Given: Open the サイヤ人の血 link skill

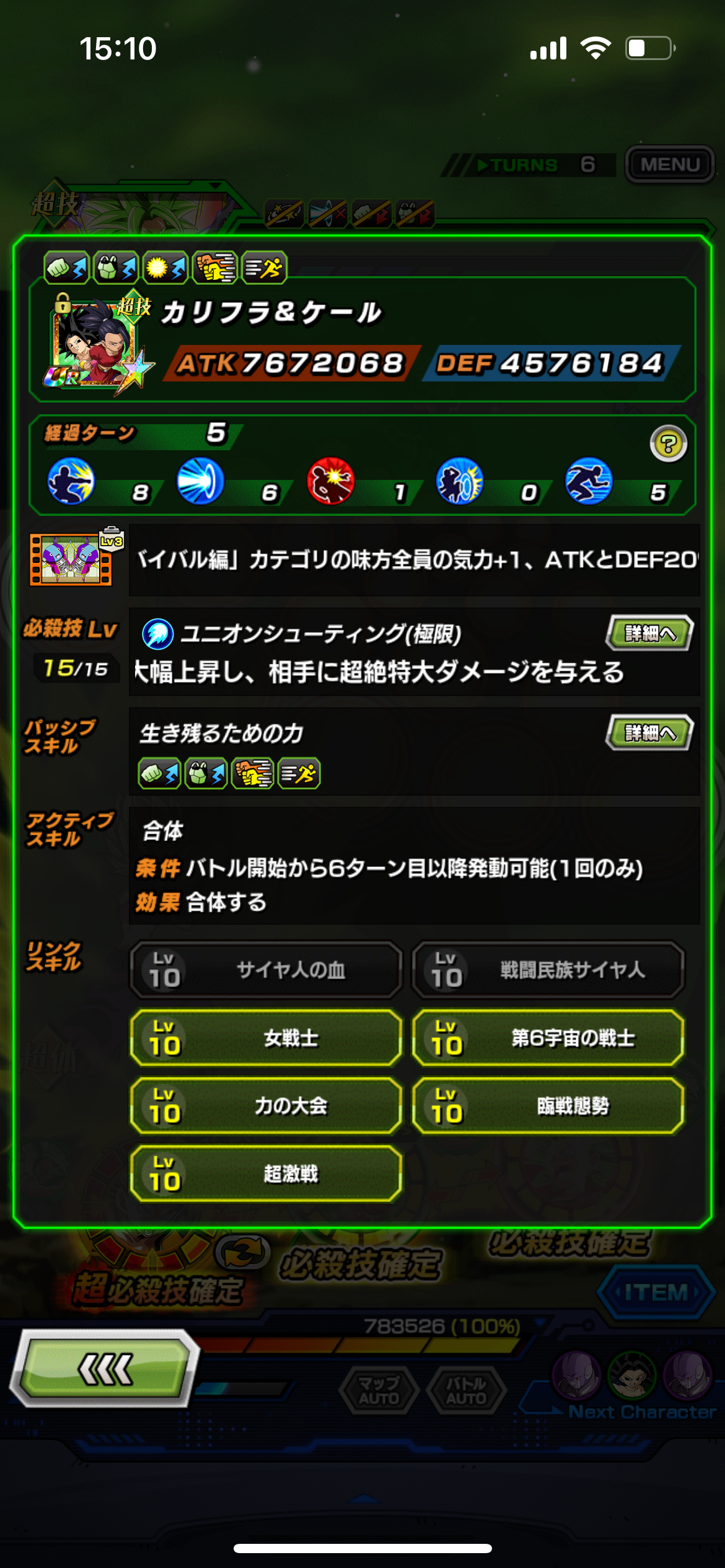Looking at the screenshot, I should 266,970.
